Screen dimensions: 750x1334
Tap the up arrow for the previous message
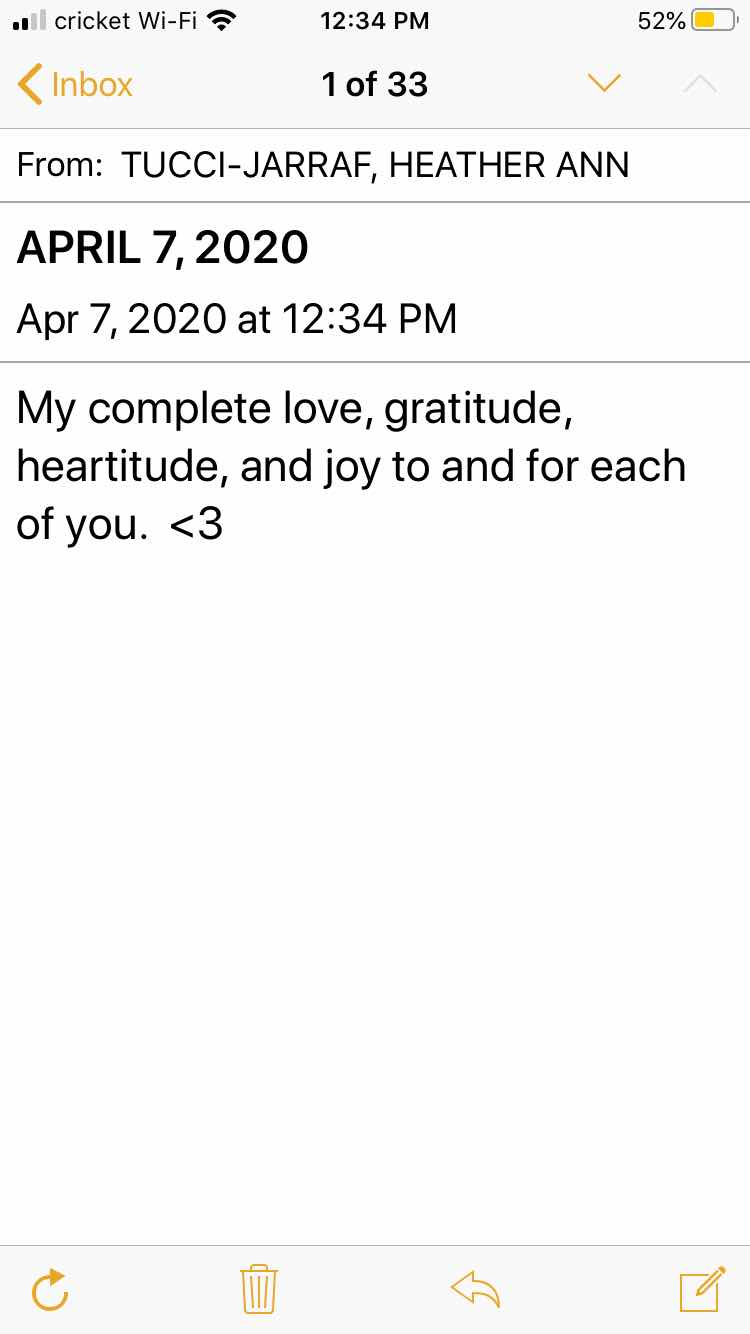(x=700, y=84)
